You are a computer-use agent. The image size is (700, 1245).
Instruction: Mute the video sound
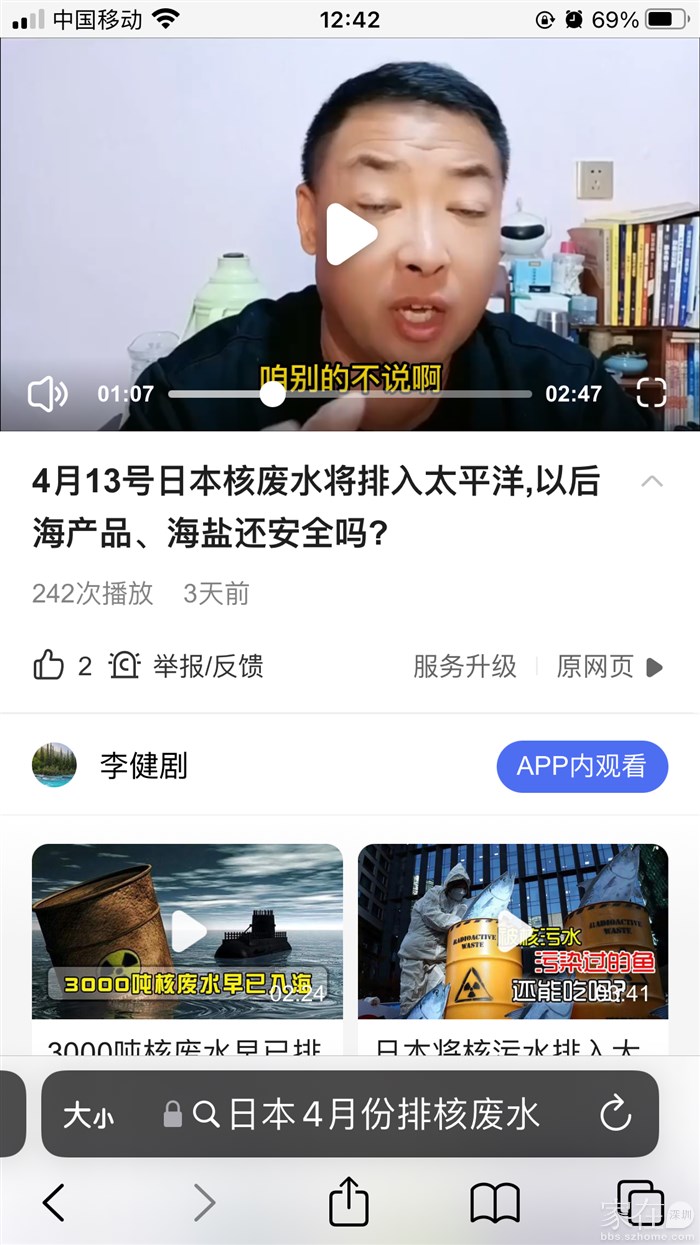pos(47,394)
